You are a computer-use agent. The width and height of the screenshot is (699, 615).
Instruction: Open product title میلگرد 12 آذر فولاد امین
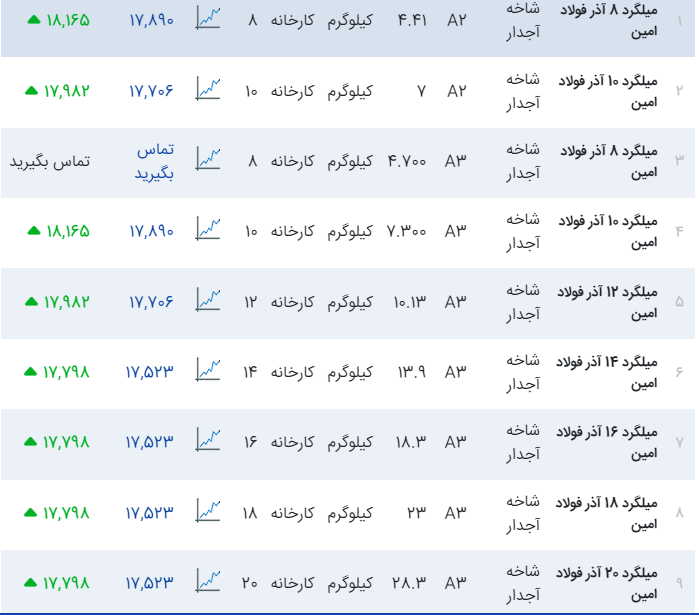coord(608,300)
